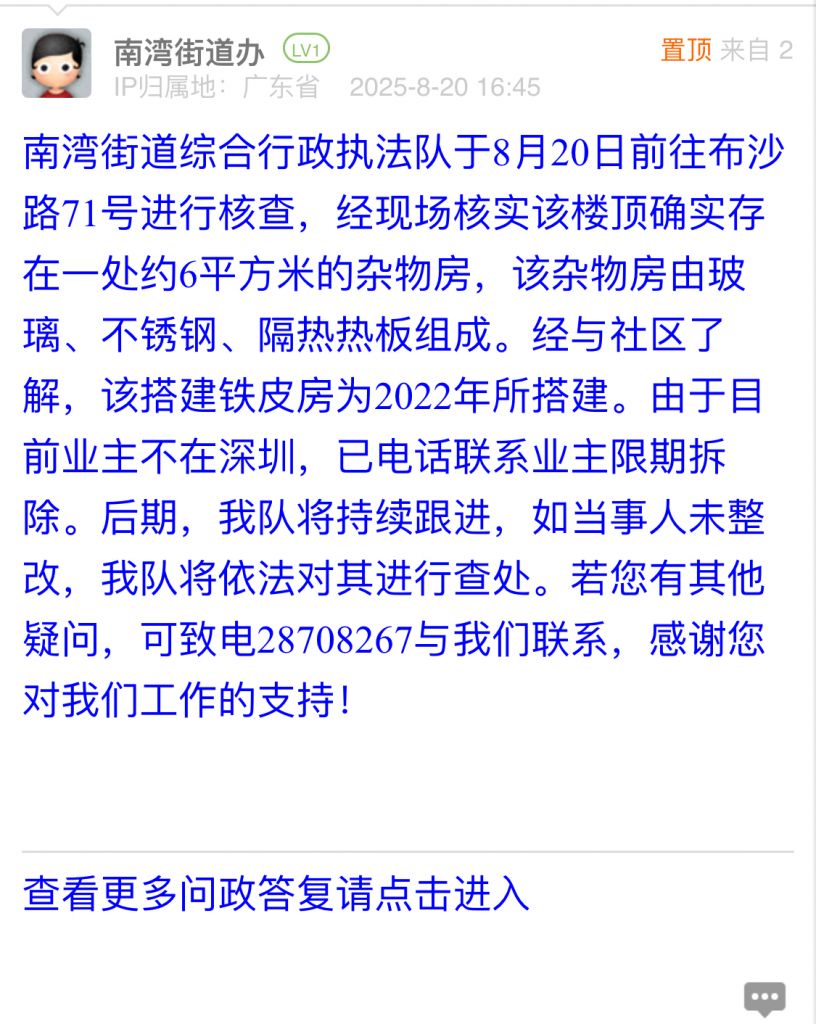
Task: Open the 查看更多问政答复请点击进入 link
Action: point(275,893)
